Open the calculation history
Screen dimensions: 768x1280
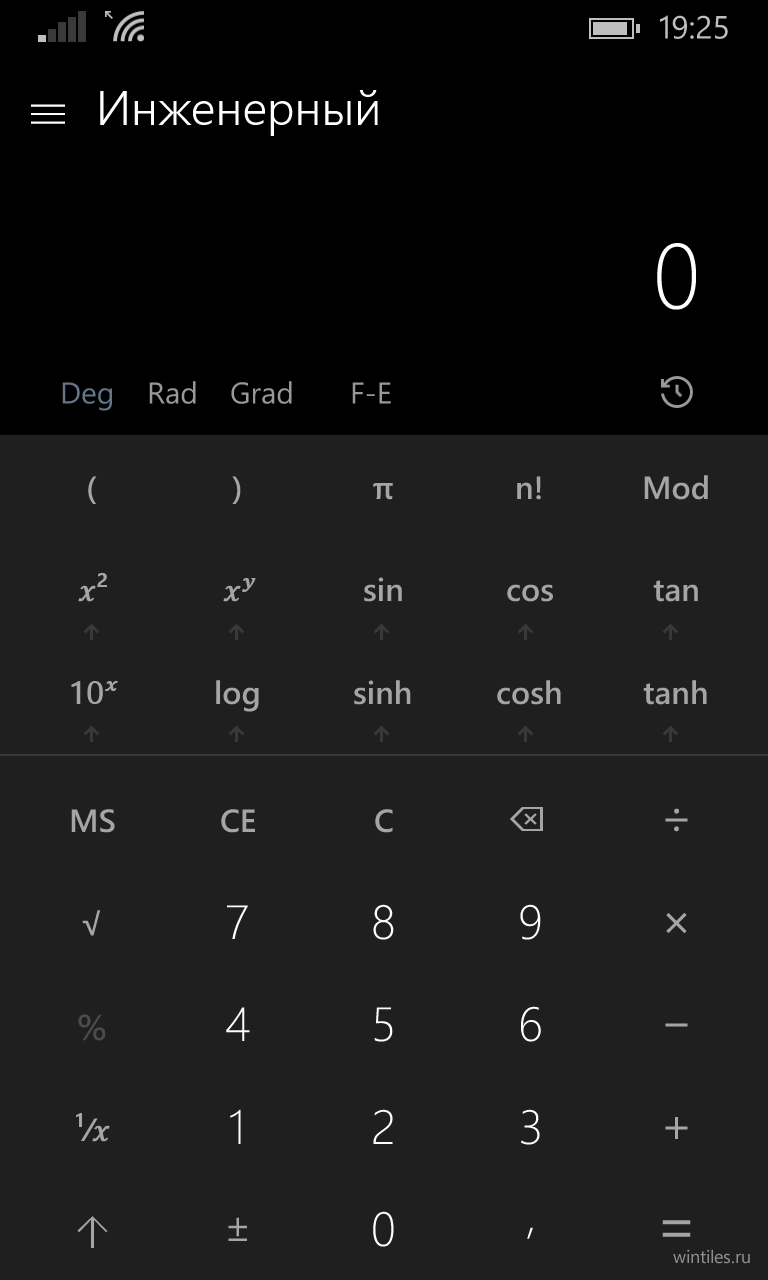coord(677,392)
